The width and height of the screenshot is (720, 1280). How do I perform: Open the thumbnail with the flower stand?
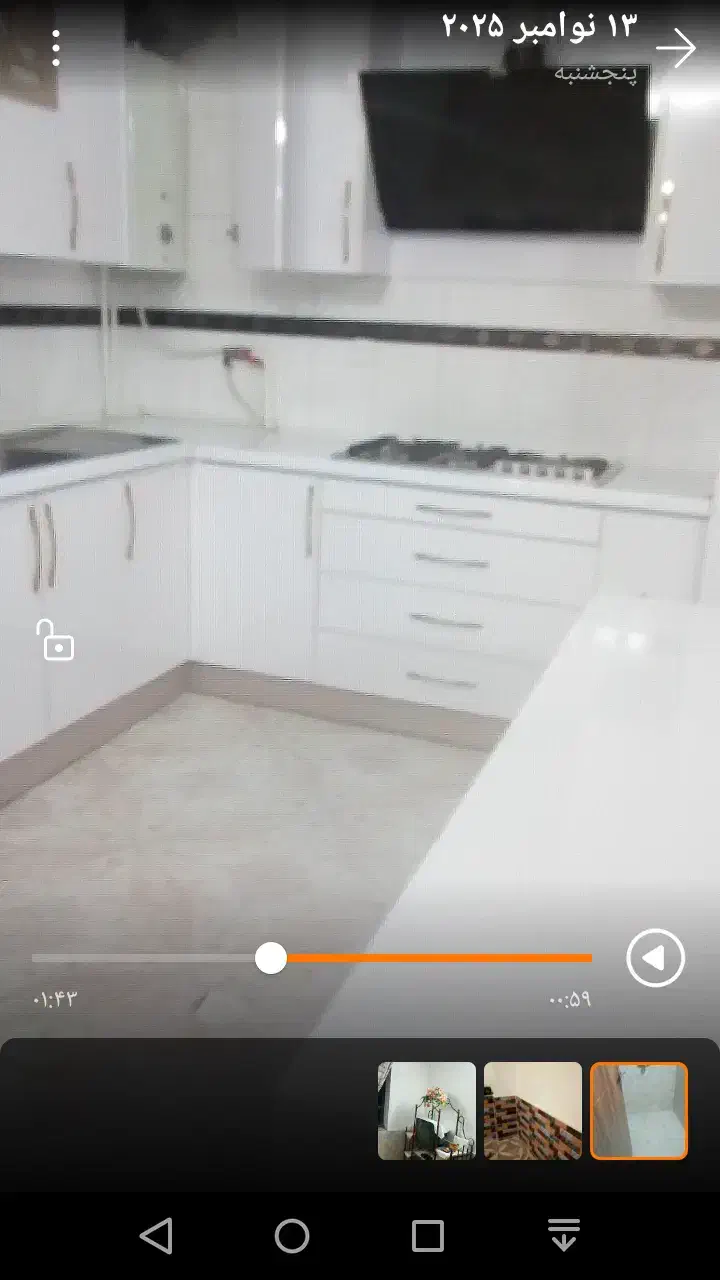pos(427,1111)
